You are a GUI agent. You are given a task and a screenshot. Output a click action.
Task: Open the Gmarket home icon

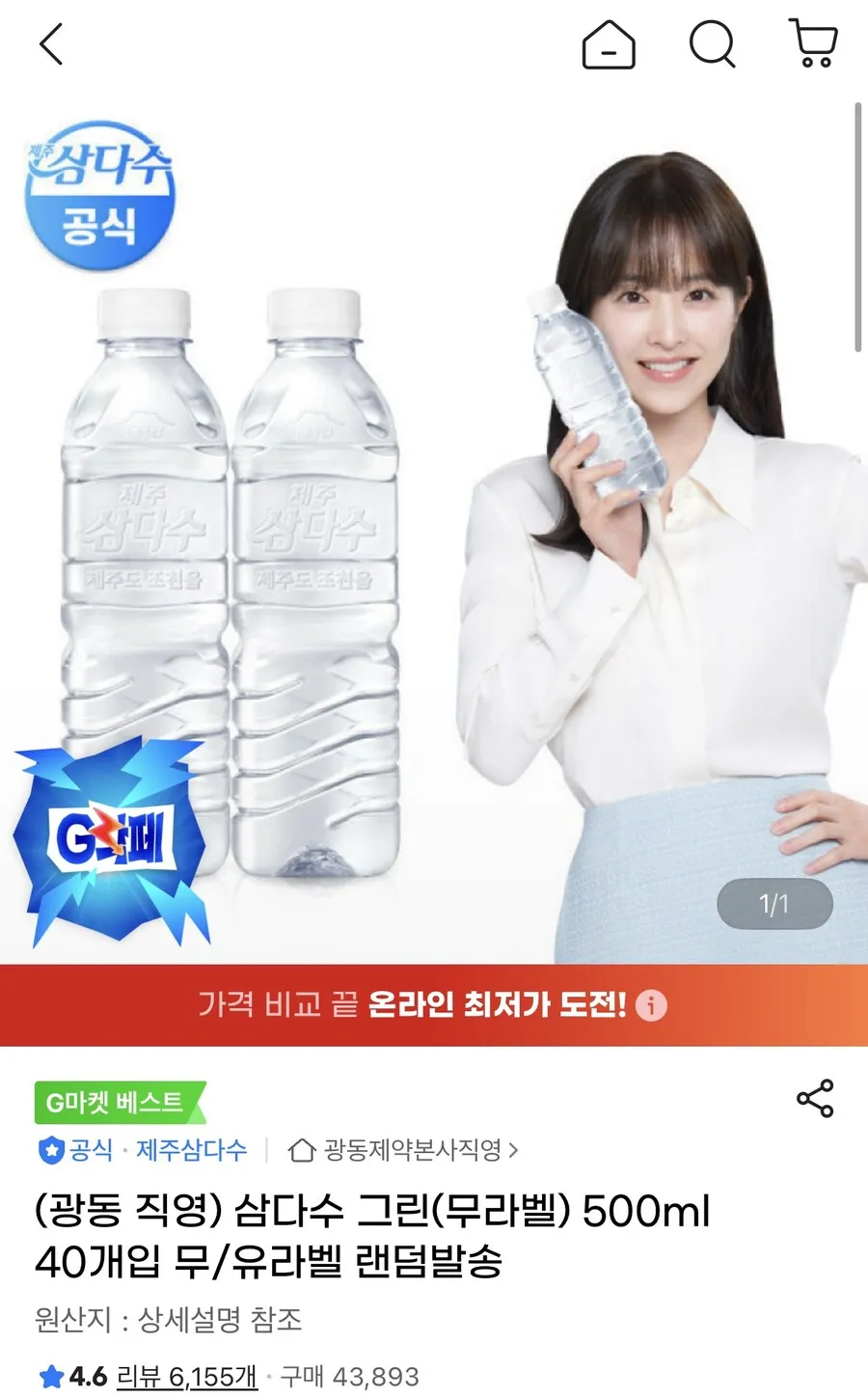point(609,44)
